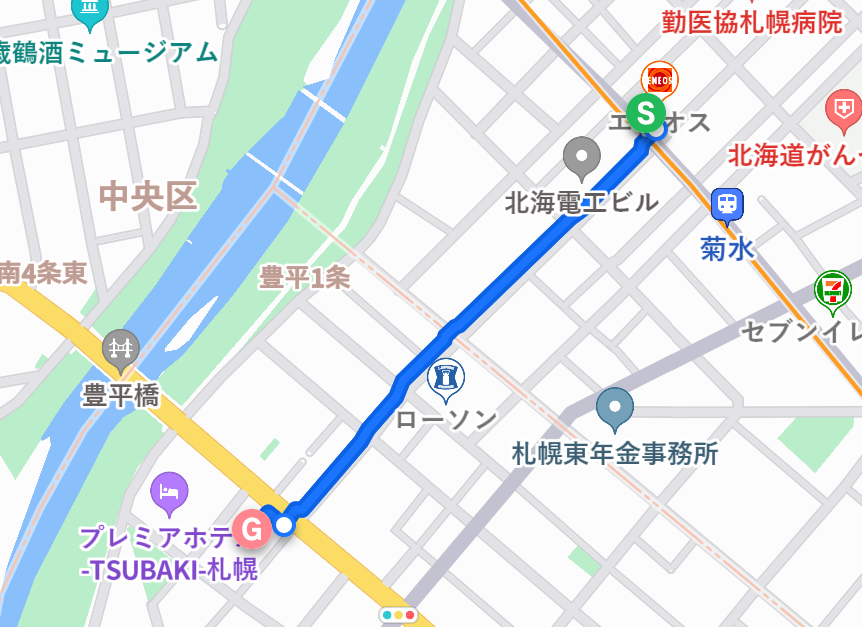Tap the 豊平橋 bridge marker
The image size is (862, 627).
(120, 349)
